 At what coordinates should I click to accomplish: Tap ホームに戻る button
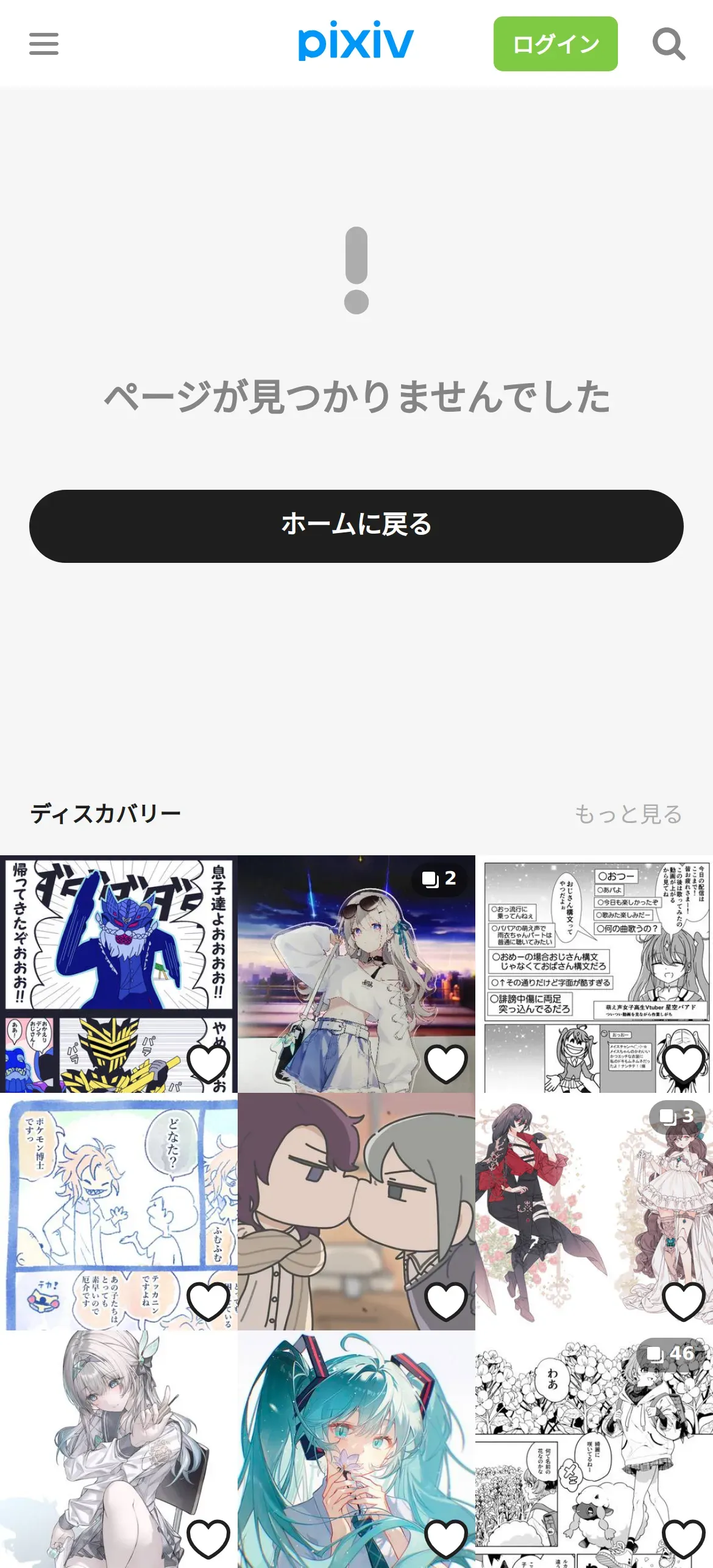(356, 526)
